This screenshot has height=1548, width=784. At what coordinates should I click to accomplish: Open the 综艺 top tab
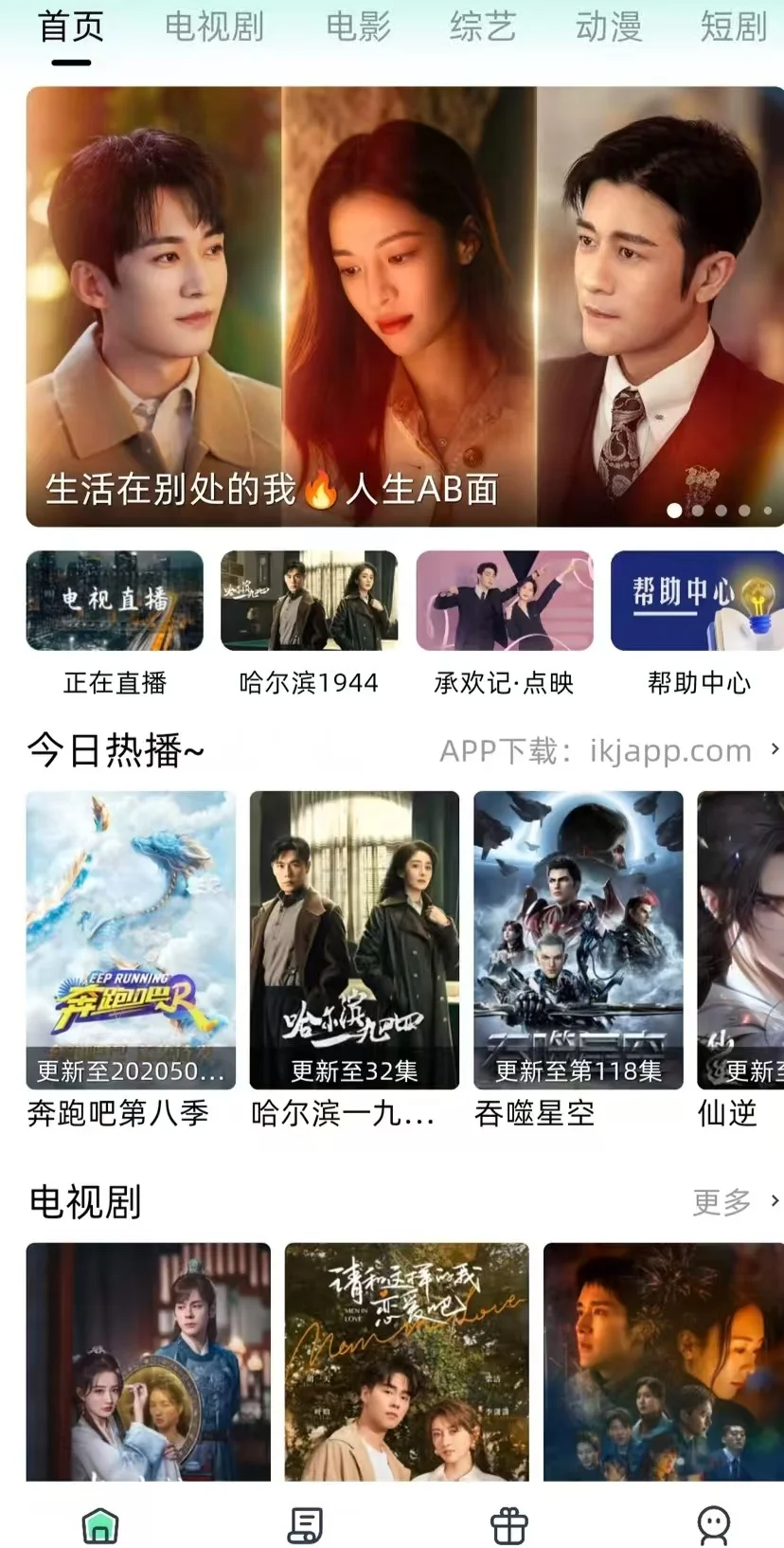(483, 27)
